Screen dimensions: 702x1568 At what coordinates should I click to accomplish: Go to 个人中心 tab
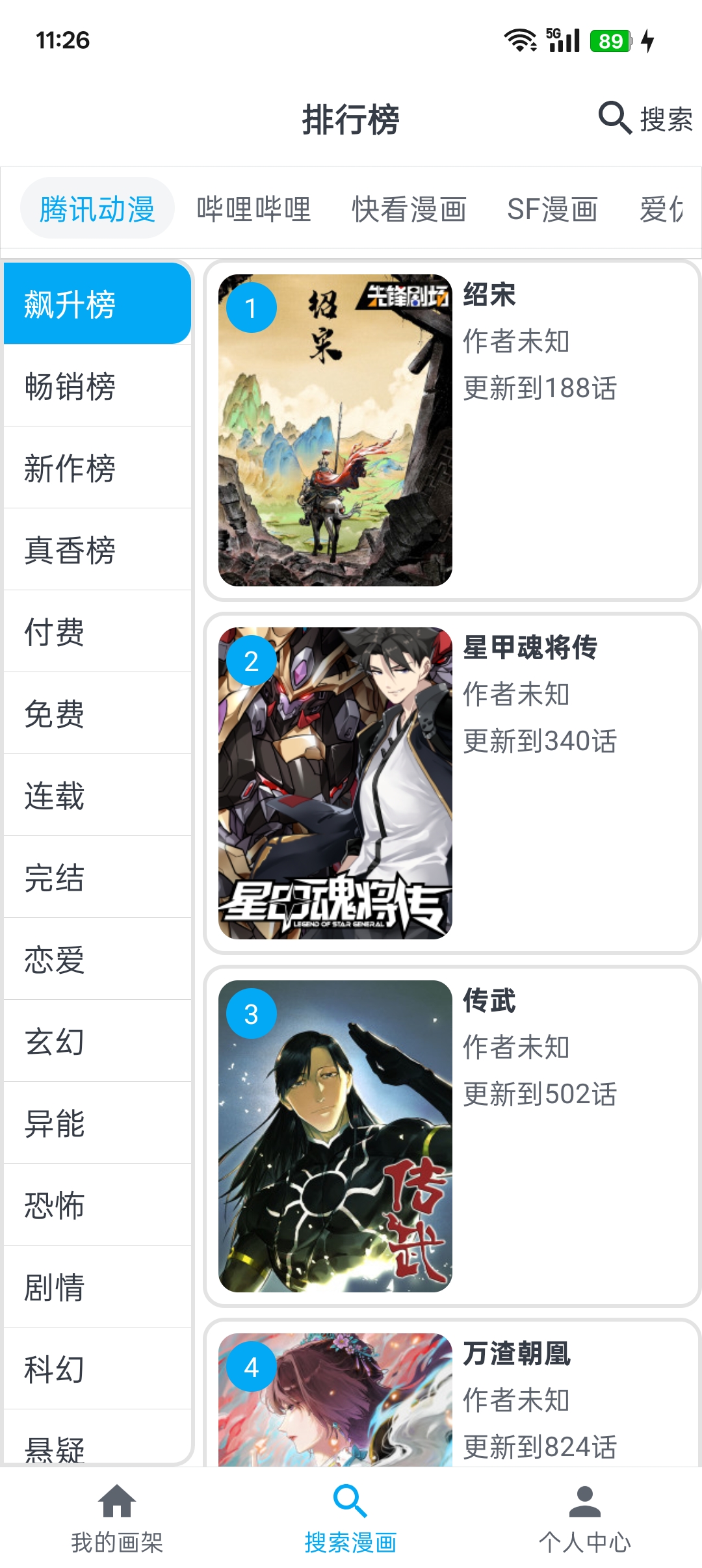pyautogui.click(x=584, y=1519)
